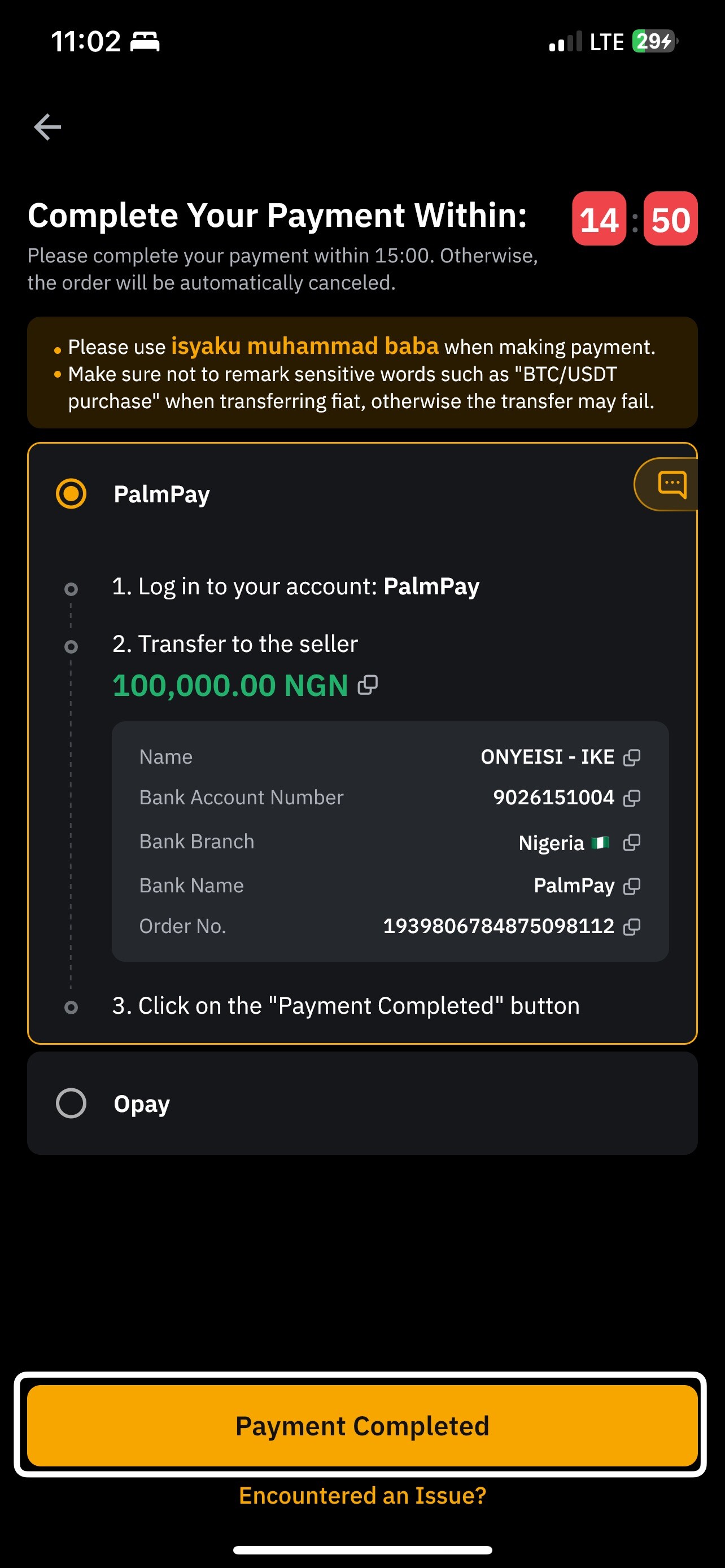Copy the seller name ONYEISI - IKE

pyautogui.click(x=632, y=757)
